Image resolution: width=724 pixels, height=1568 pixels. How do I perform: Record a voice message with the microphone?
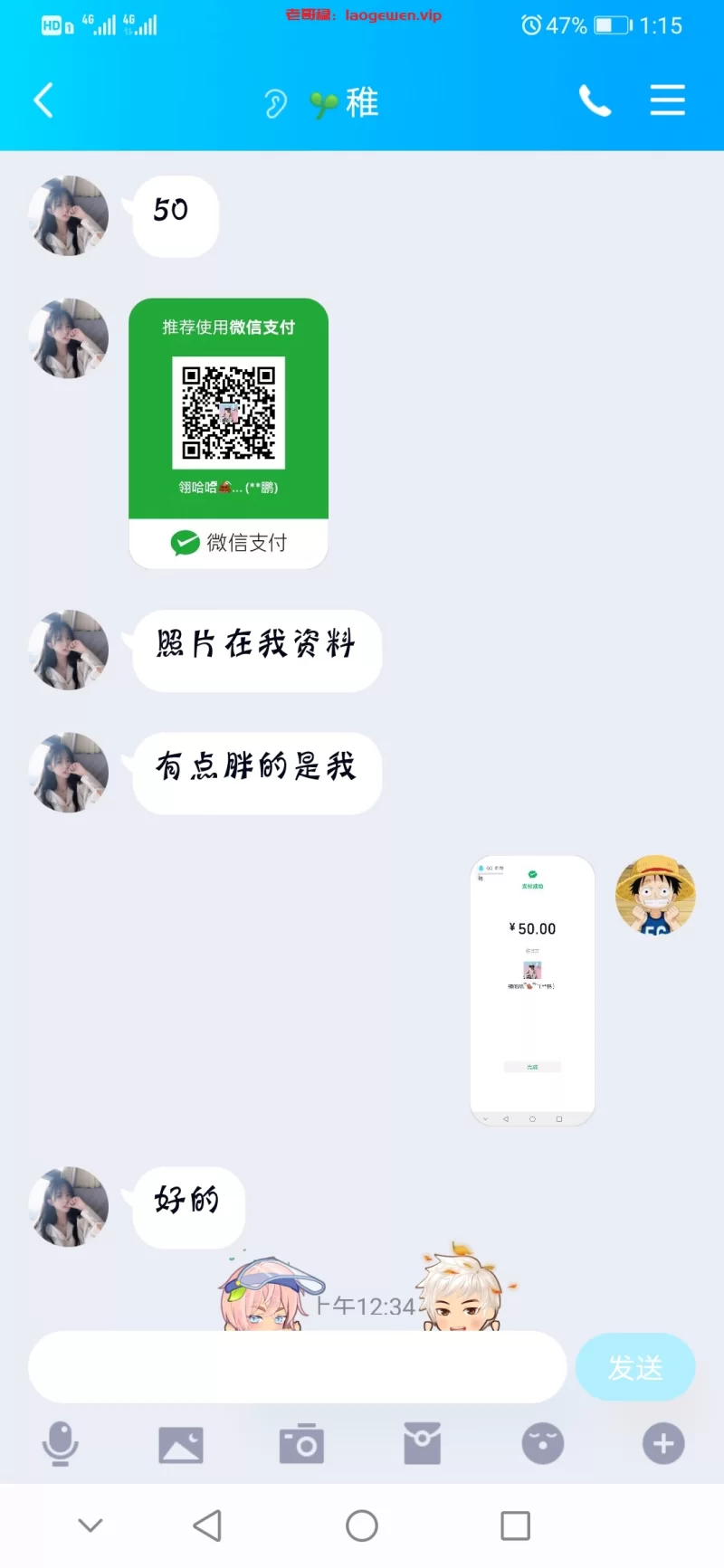pos(61,1443)
